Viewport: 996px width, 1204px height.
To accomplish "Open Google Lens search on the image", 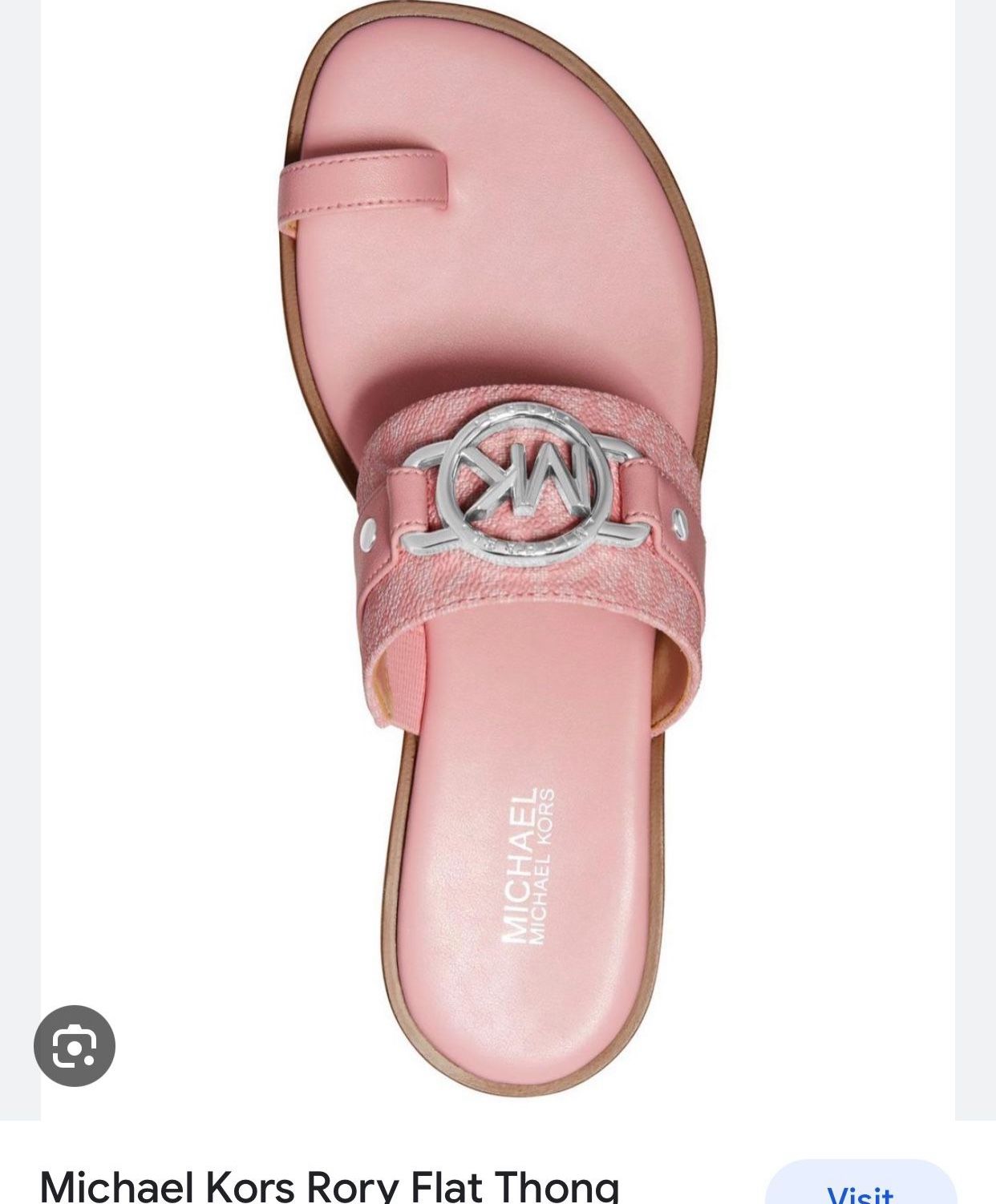I will click(75, 1045).
